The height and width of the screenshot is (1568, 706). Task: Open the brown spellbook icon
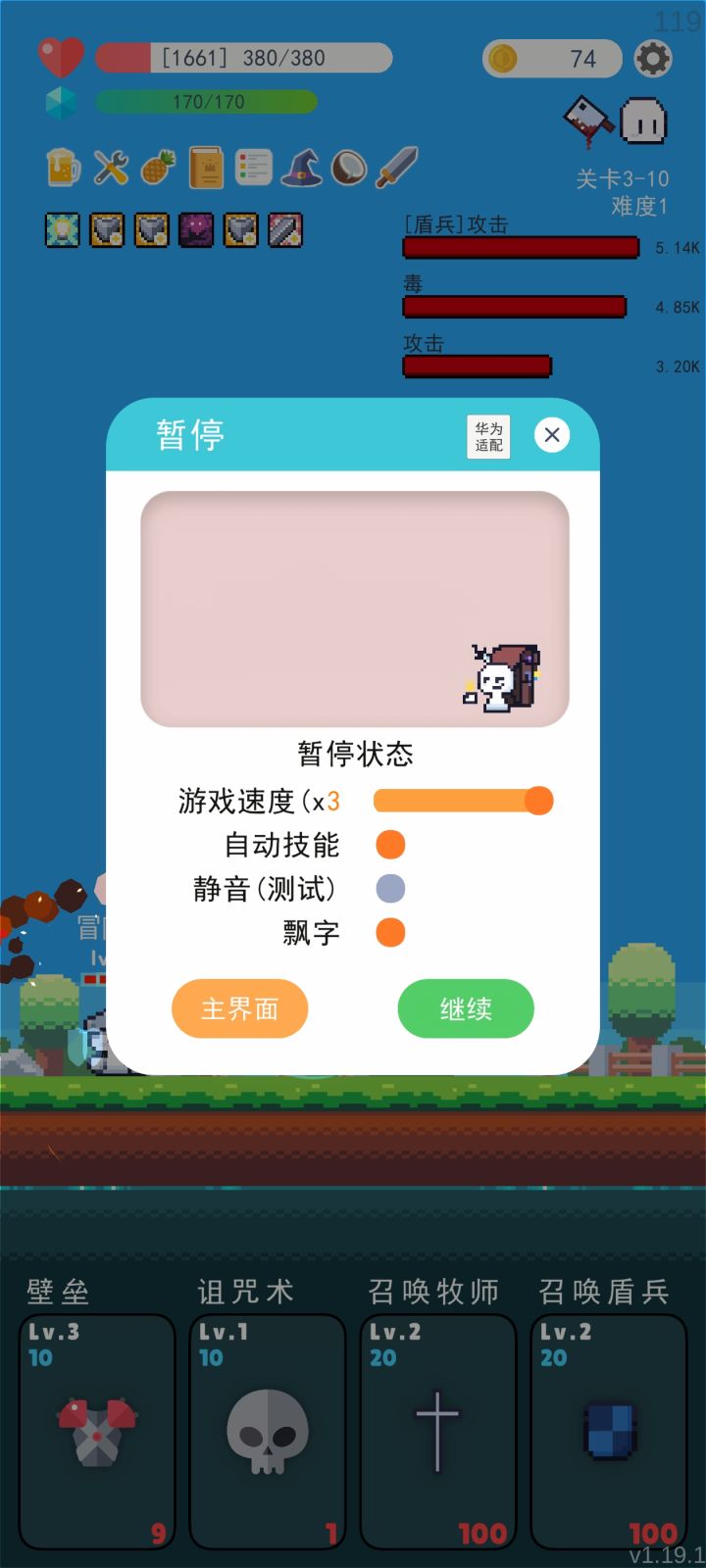click(x=206, y=167)
